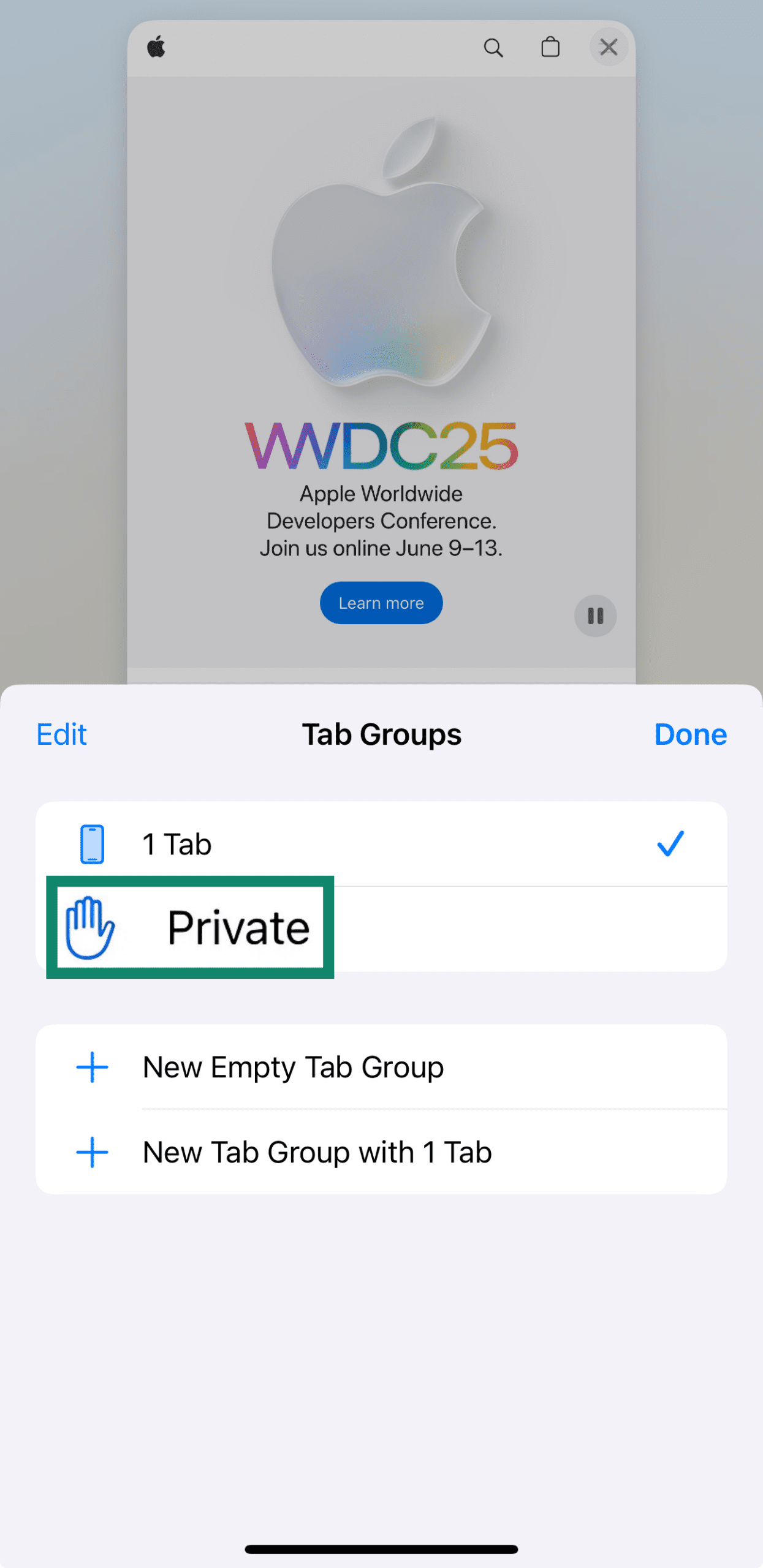Click the phone icon next to 1 Tab
This screenshot has width=763, height=1568.
[x=92, y=843]
